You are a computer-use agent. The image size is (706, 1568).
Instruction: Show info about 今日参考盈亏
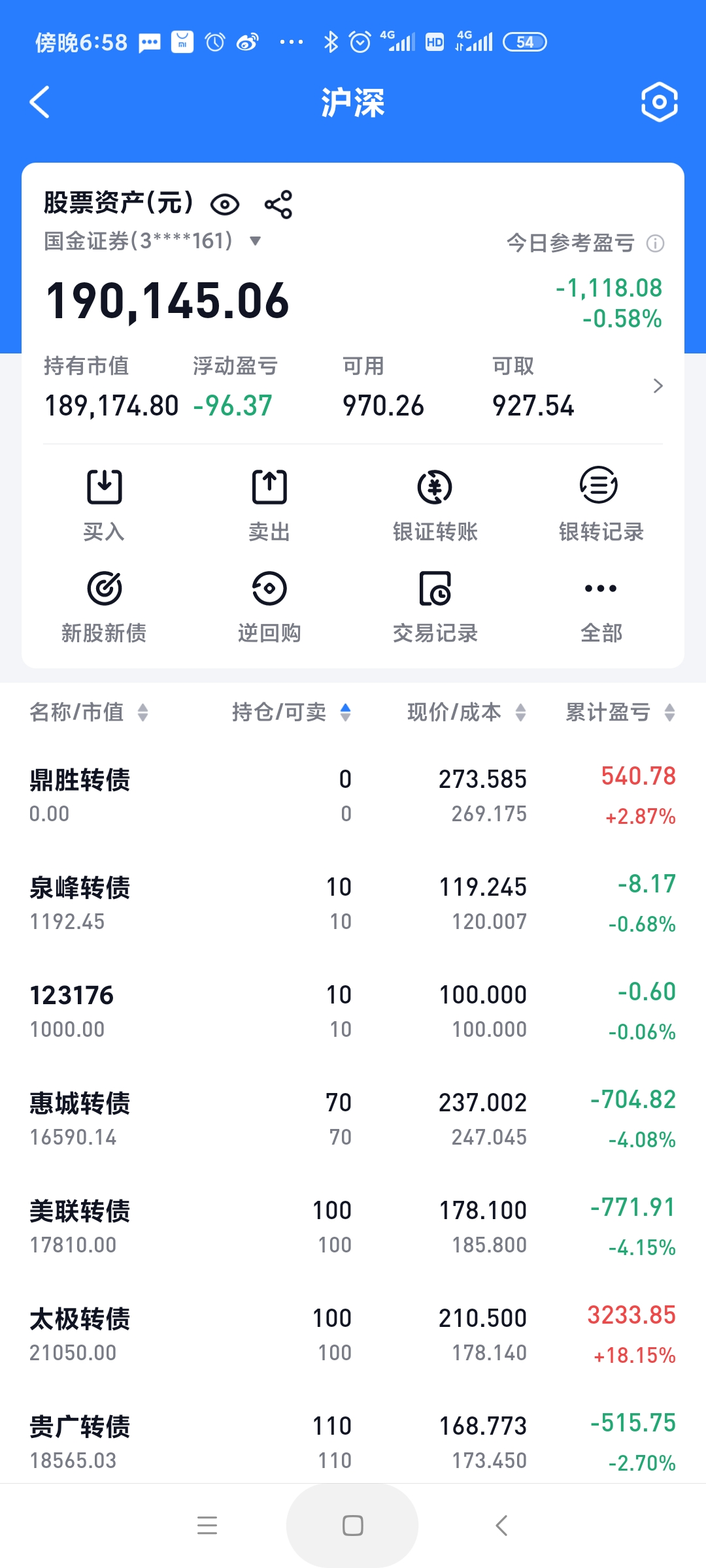(x=655, y=244)
